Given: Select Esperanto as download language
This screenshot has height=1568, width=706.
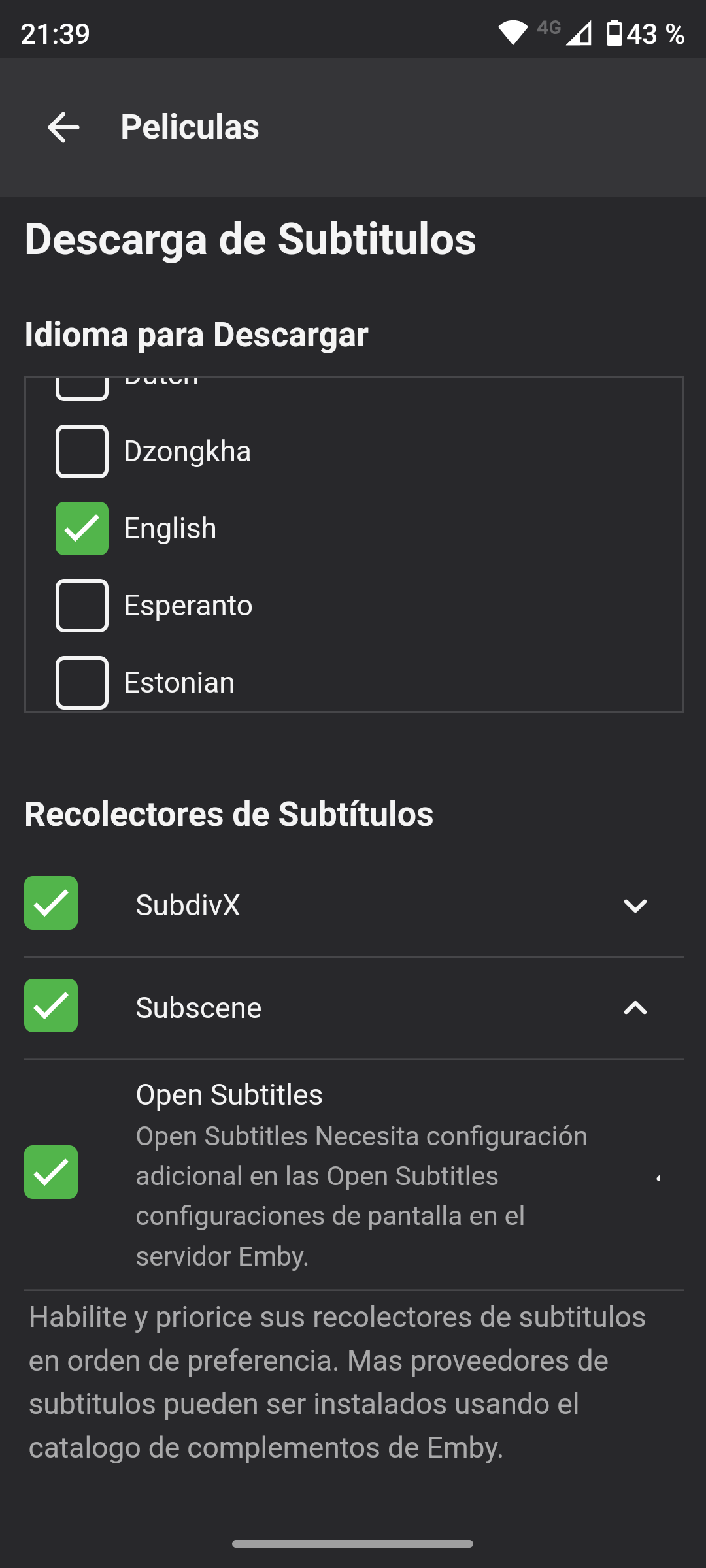Looking at the screenshot, I should point(82,606).
